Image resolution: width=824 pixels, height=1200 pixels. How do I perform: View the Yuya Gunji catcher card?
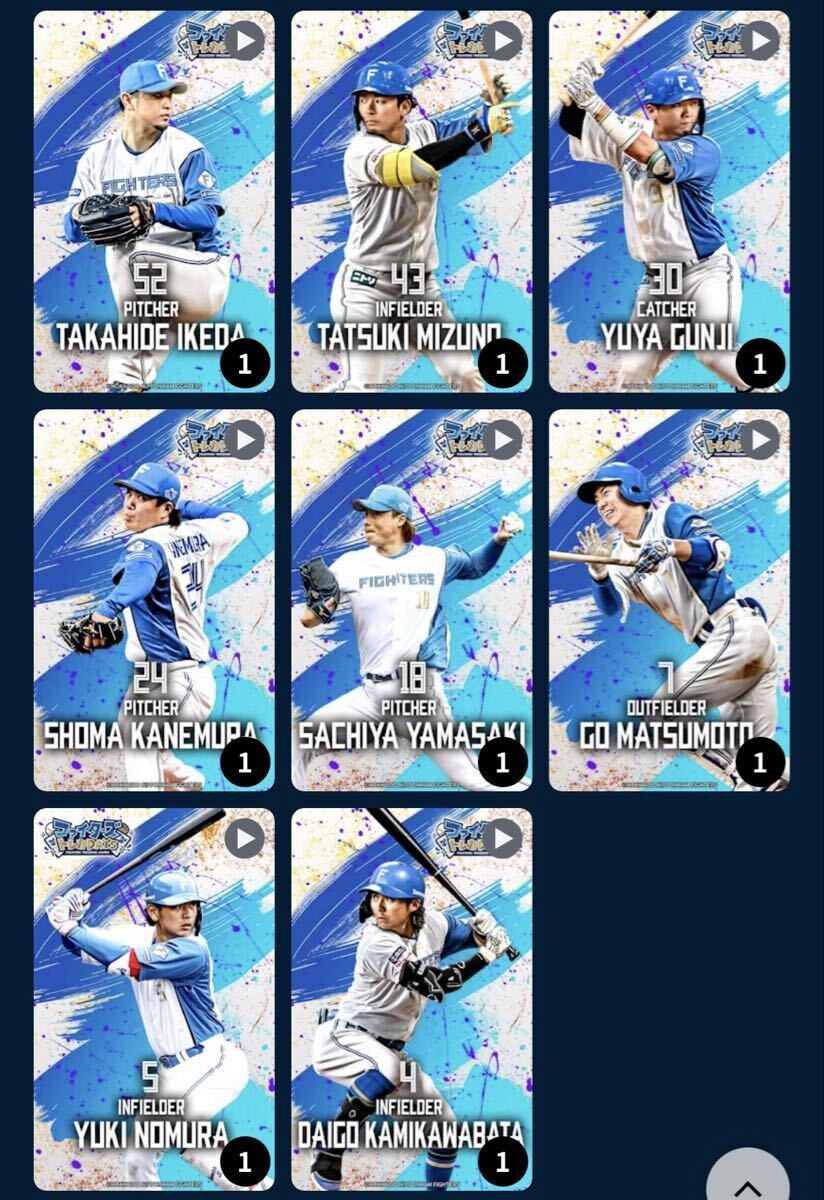(668, 200)
